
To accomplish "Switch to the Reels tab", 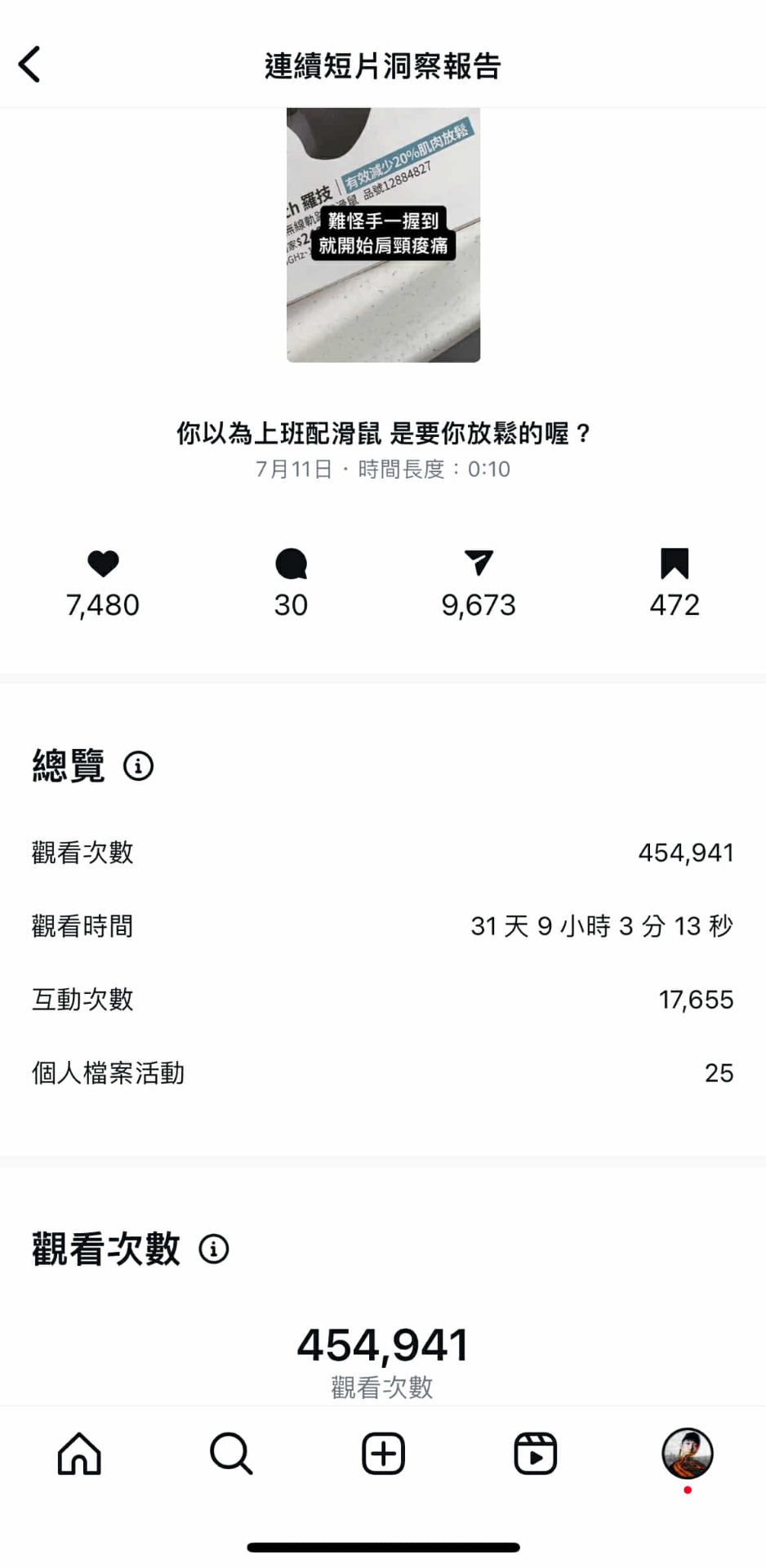I will point(535,1454).
